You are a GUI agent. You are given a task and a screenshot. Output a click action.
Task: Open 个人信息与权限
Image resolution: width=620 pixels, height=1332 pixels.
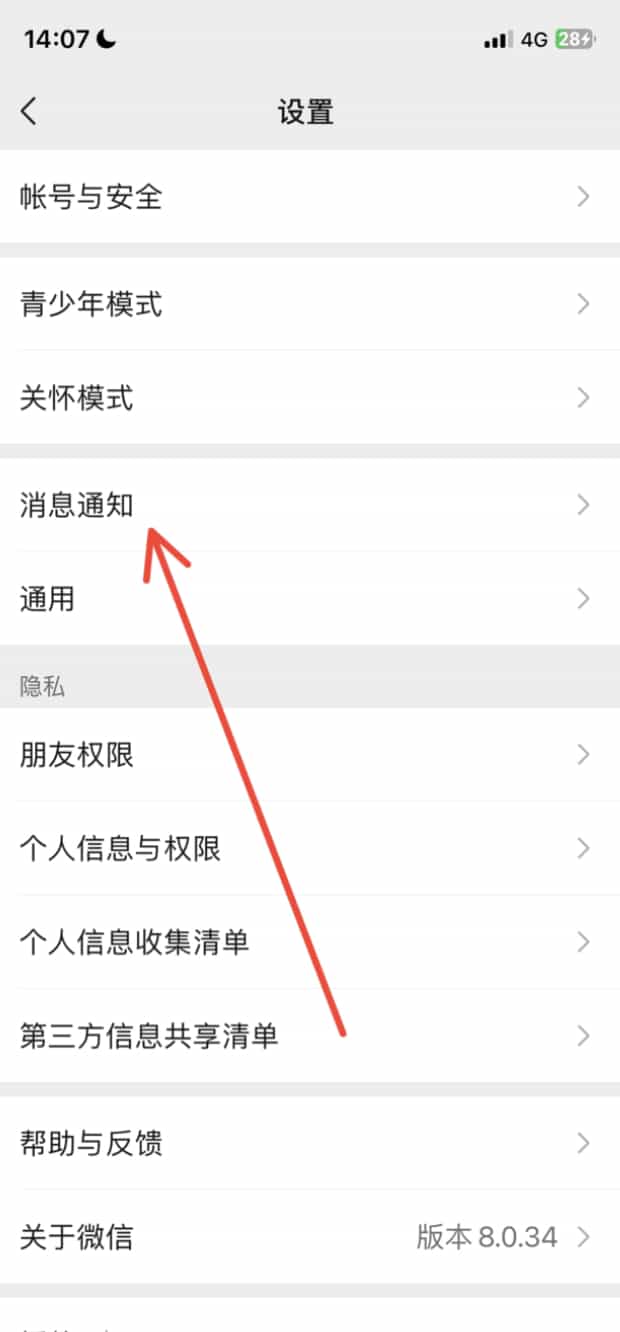coord(310,849)
